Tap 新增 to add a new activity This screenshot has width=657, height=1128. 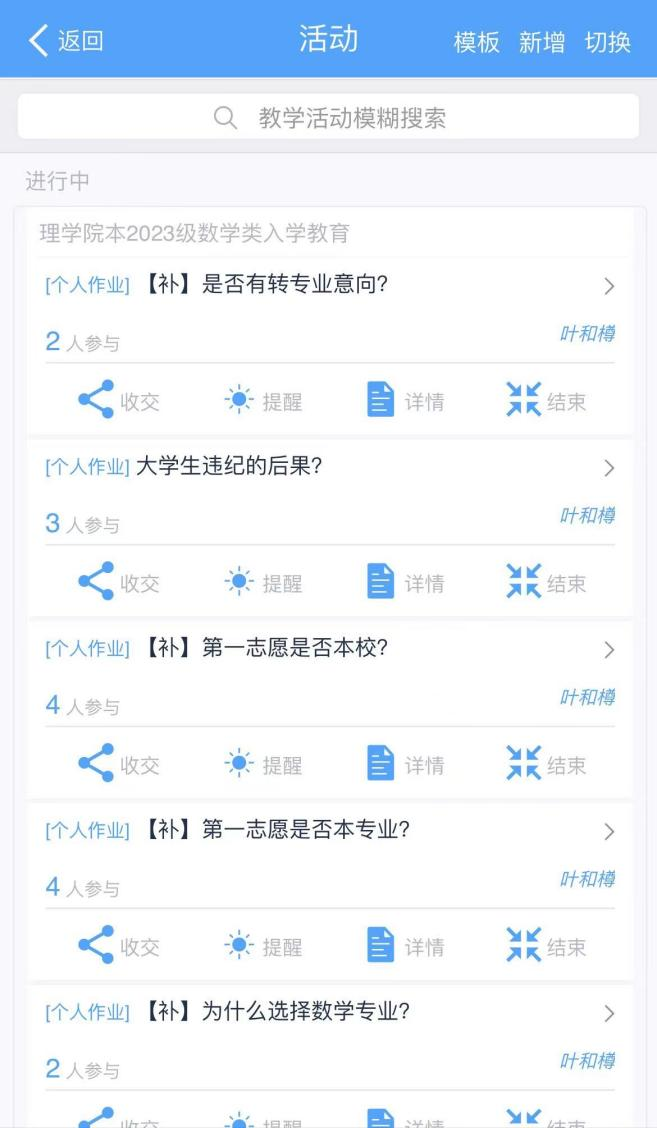[x=541, y=42]
